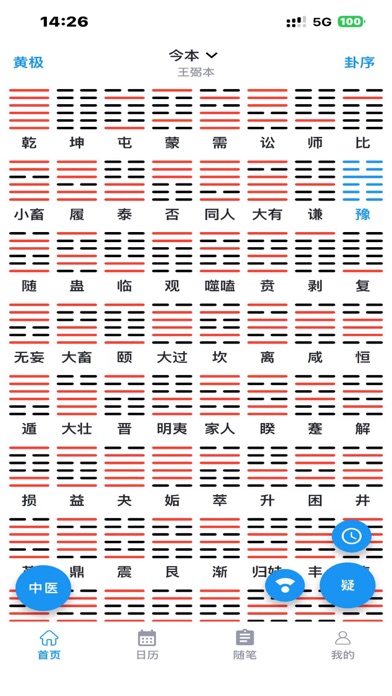Viewport: 392px width, 696px height.
Task: Expand the 今本 version dropdown
Action: click(x=193, y=55)
